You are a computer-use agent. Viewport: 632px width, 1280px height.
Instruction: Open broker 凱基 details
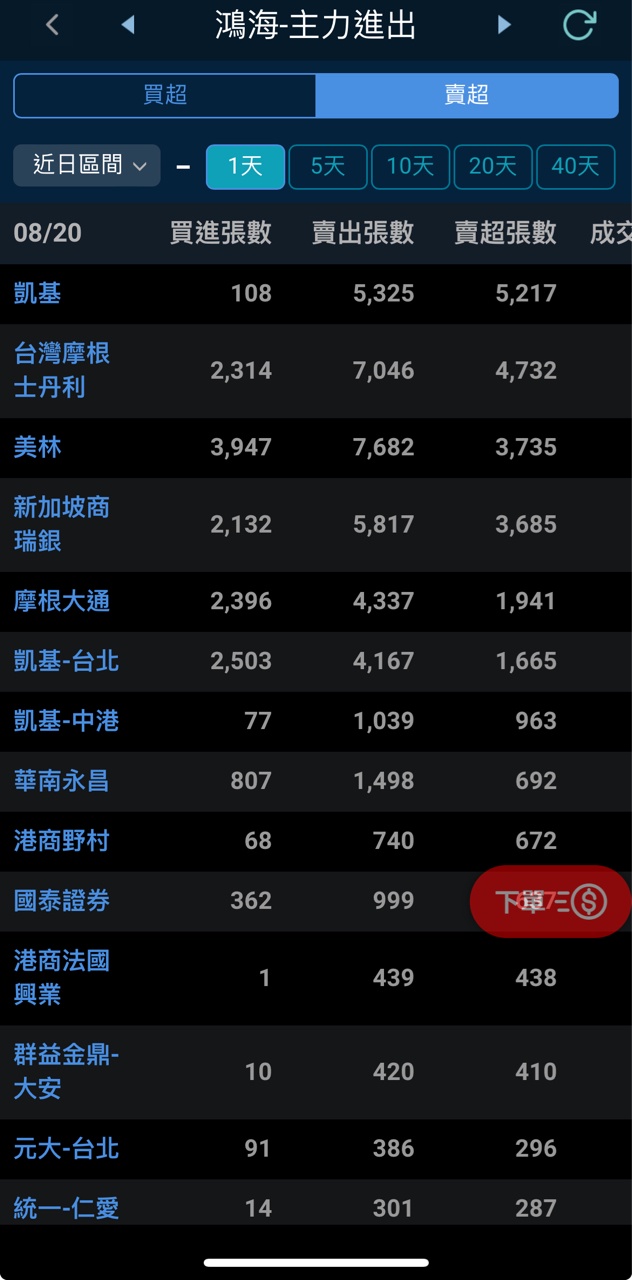[x=38, y=293]
